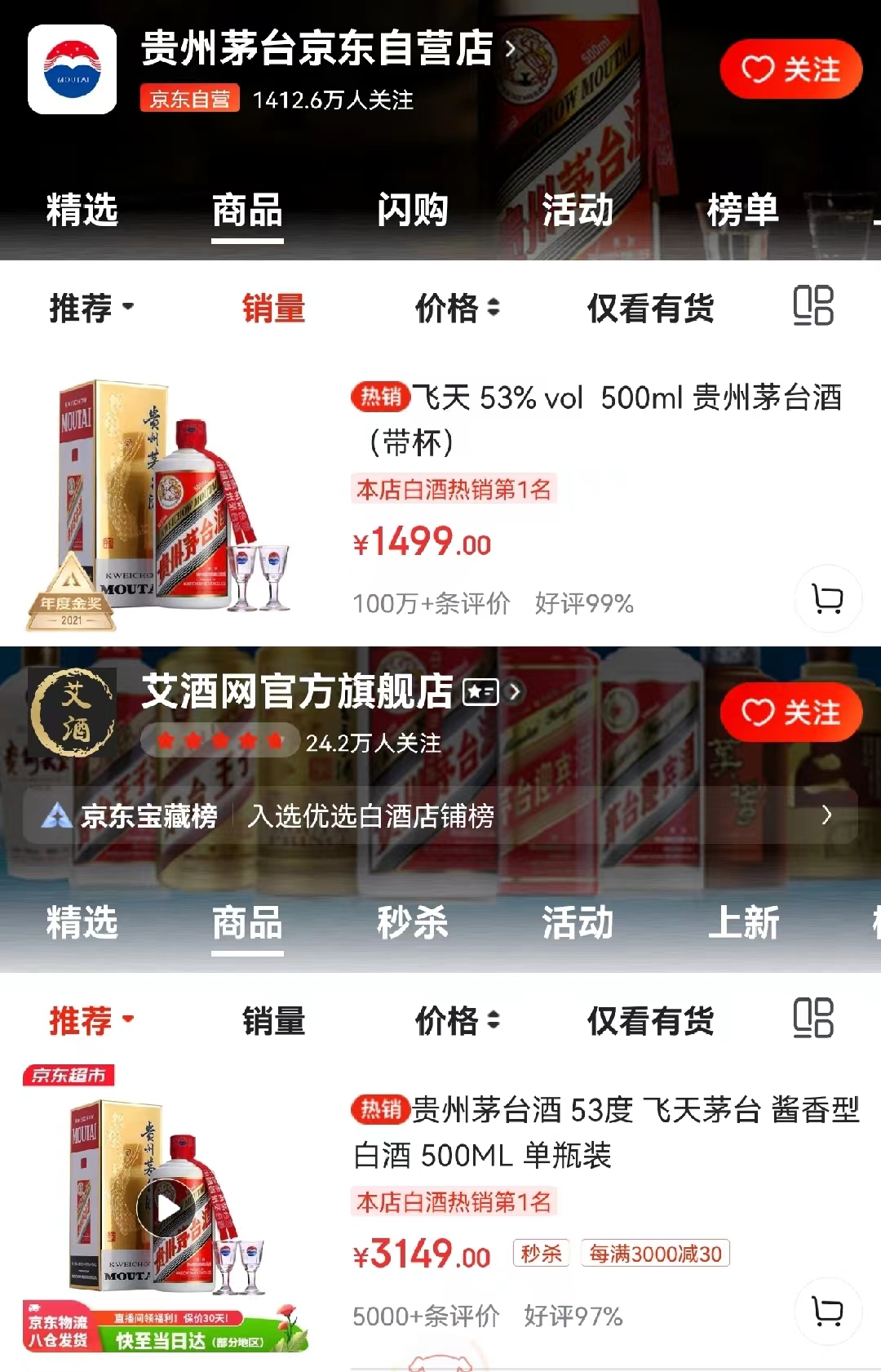
Task: Play the video on the ¥3149 茅台 listing
Action: [x=167, y=1209]
